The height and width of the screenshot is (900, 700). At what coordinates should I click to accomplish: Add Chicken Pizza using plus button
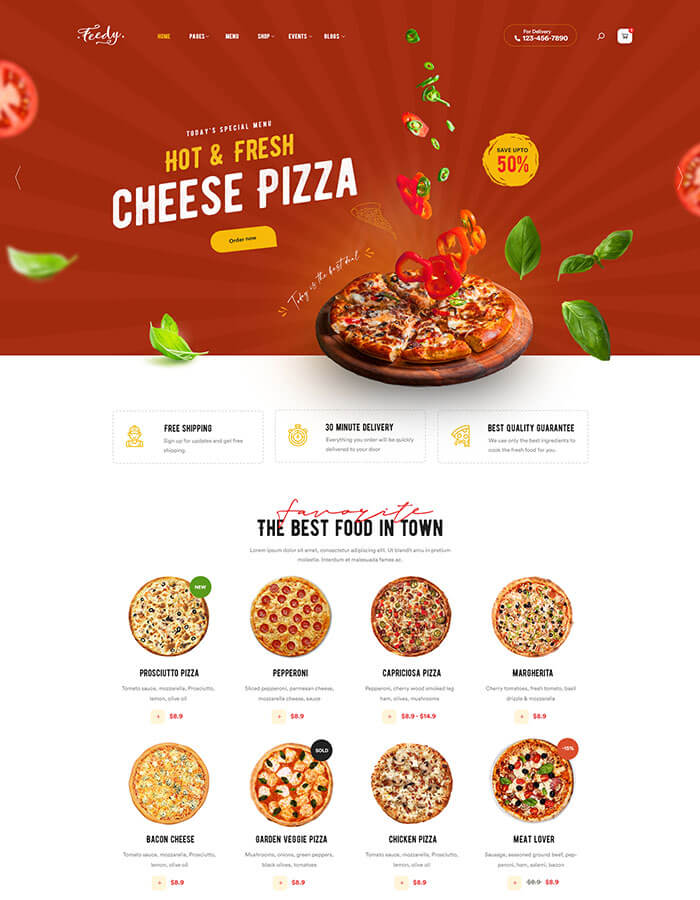coord(401,882)
